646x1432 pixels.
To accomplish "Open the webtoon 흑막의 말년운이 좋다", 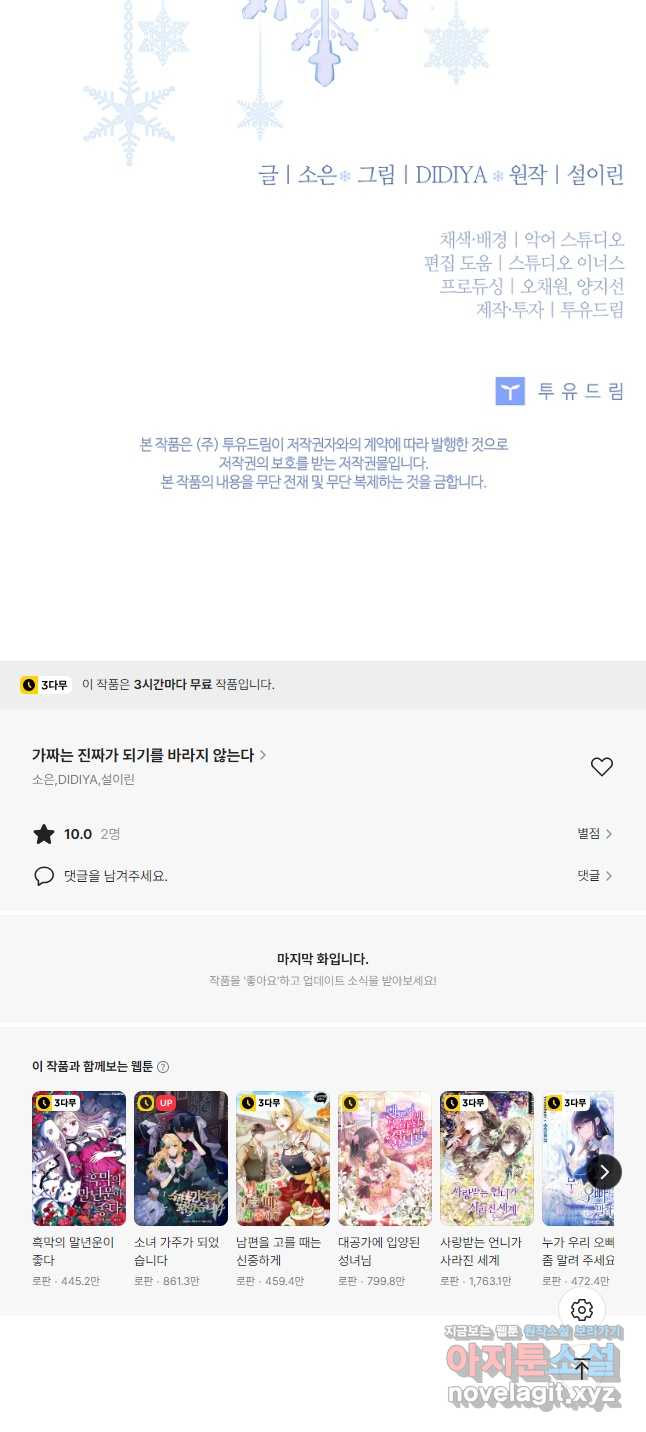I will (x=79, y=1159).
